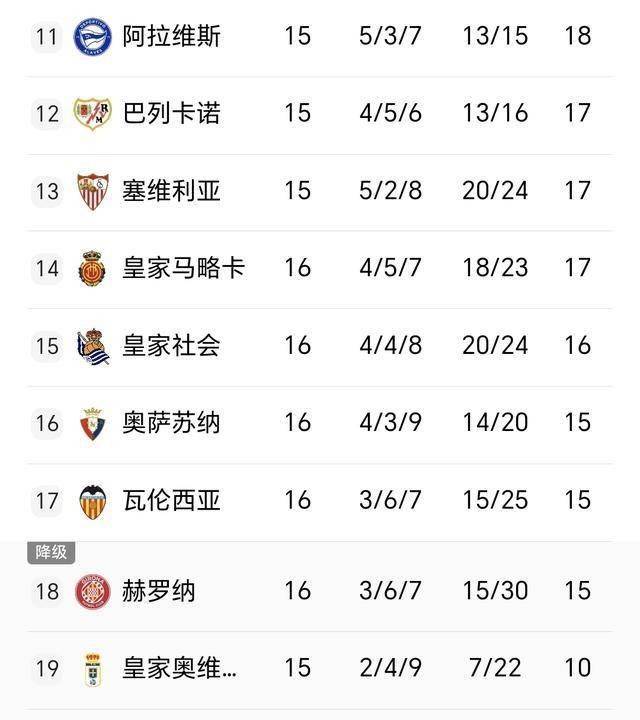Open the 瓦伦西亚 team entry
Screen dimensions: 640x720
[172, 500]
